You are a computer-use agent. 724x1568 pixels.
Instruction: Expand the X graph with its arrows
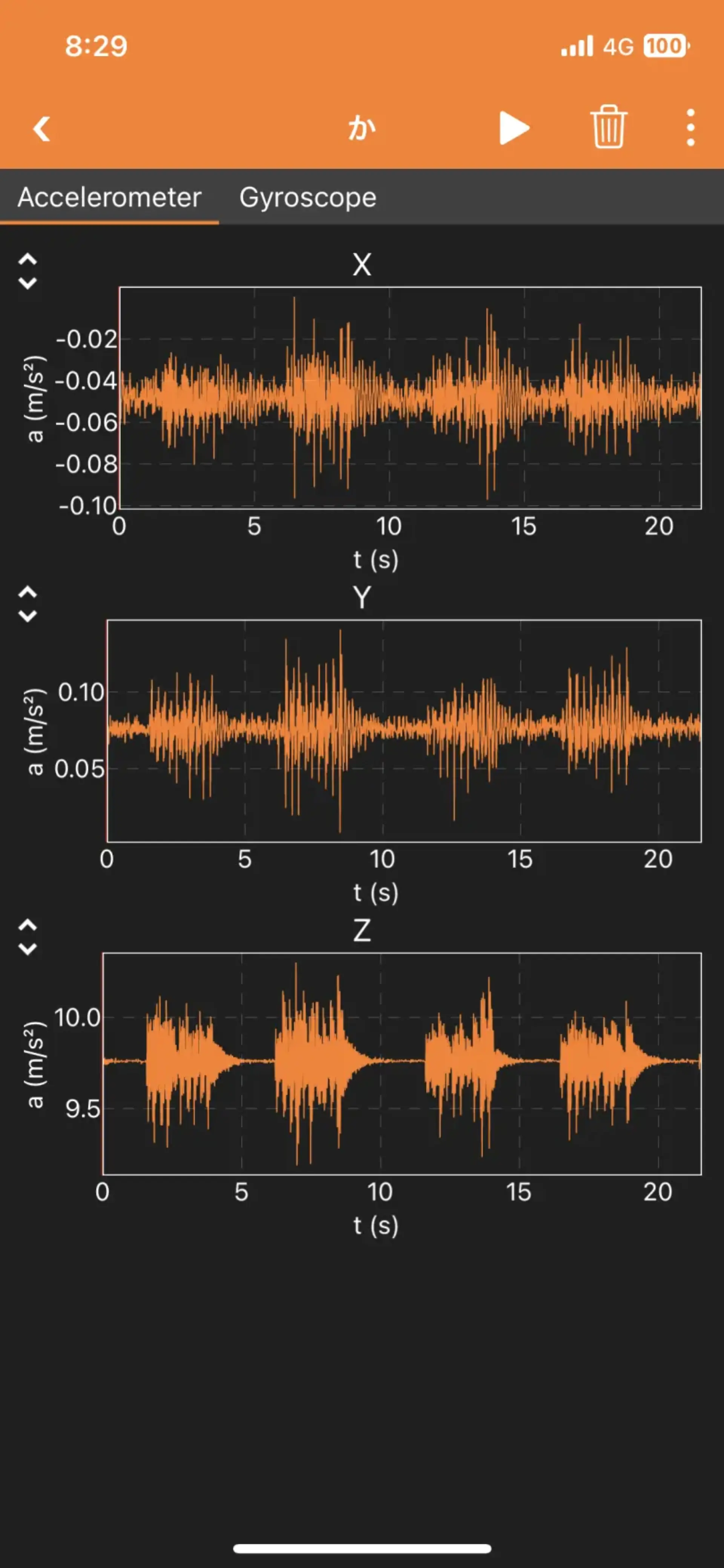[x=28, y=271]
